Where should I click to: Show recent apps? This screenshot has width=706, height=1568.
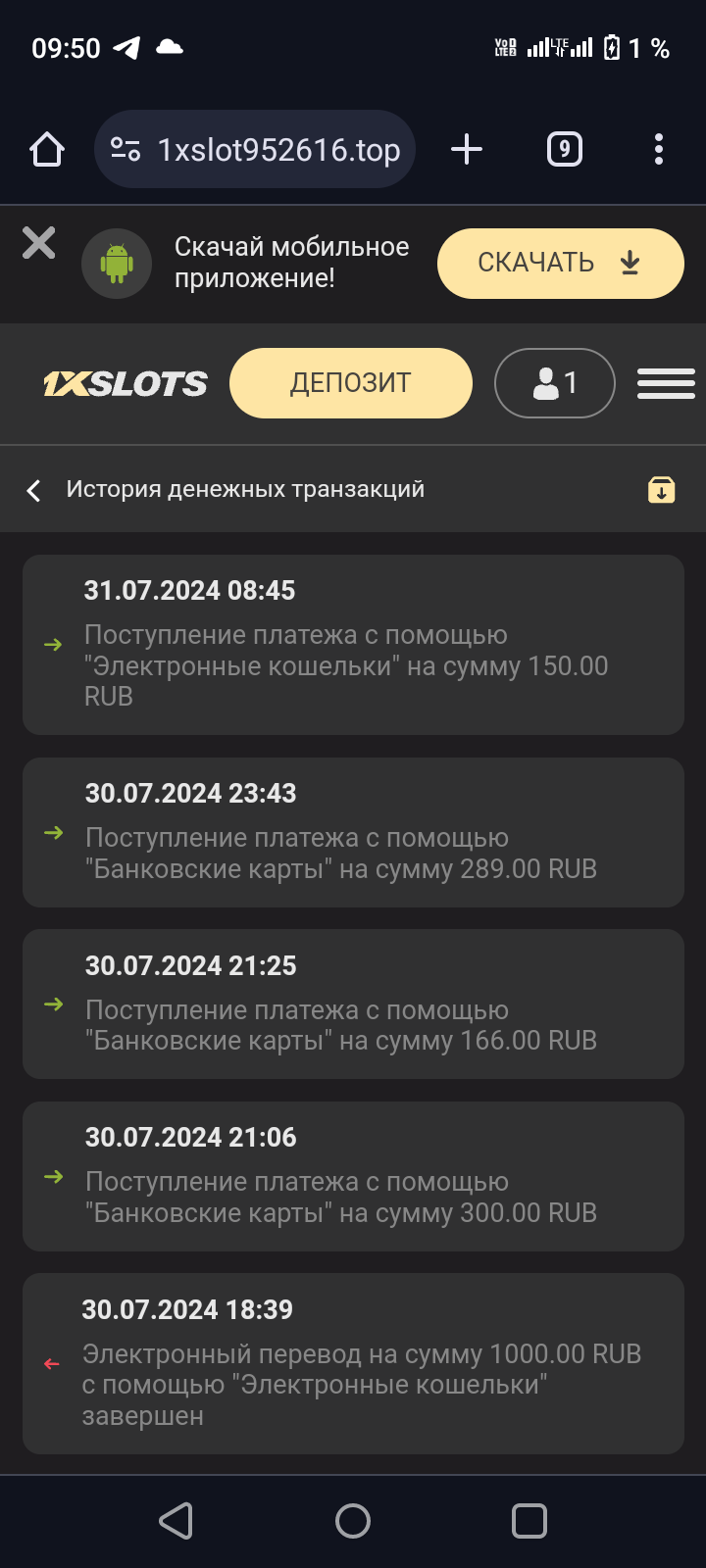529,1521
